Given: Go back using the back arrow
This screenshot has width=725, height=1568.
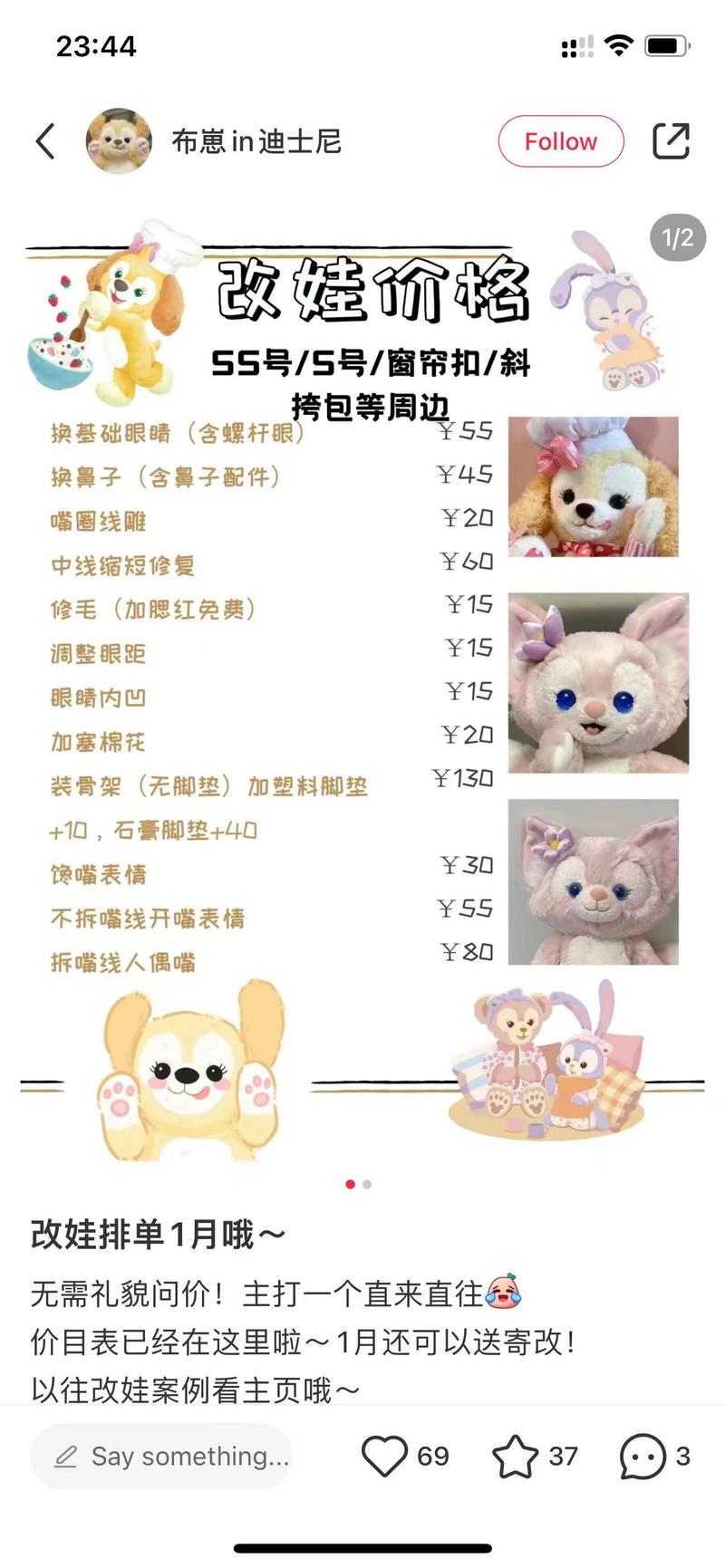Looking at the screenshot, I should tap(45, 141).
